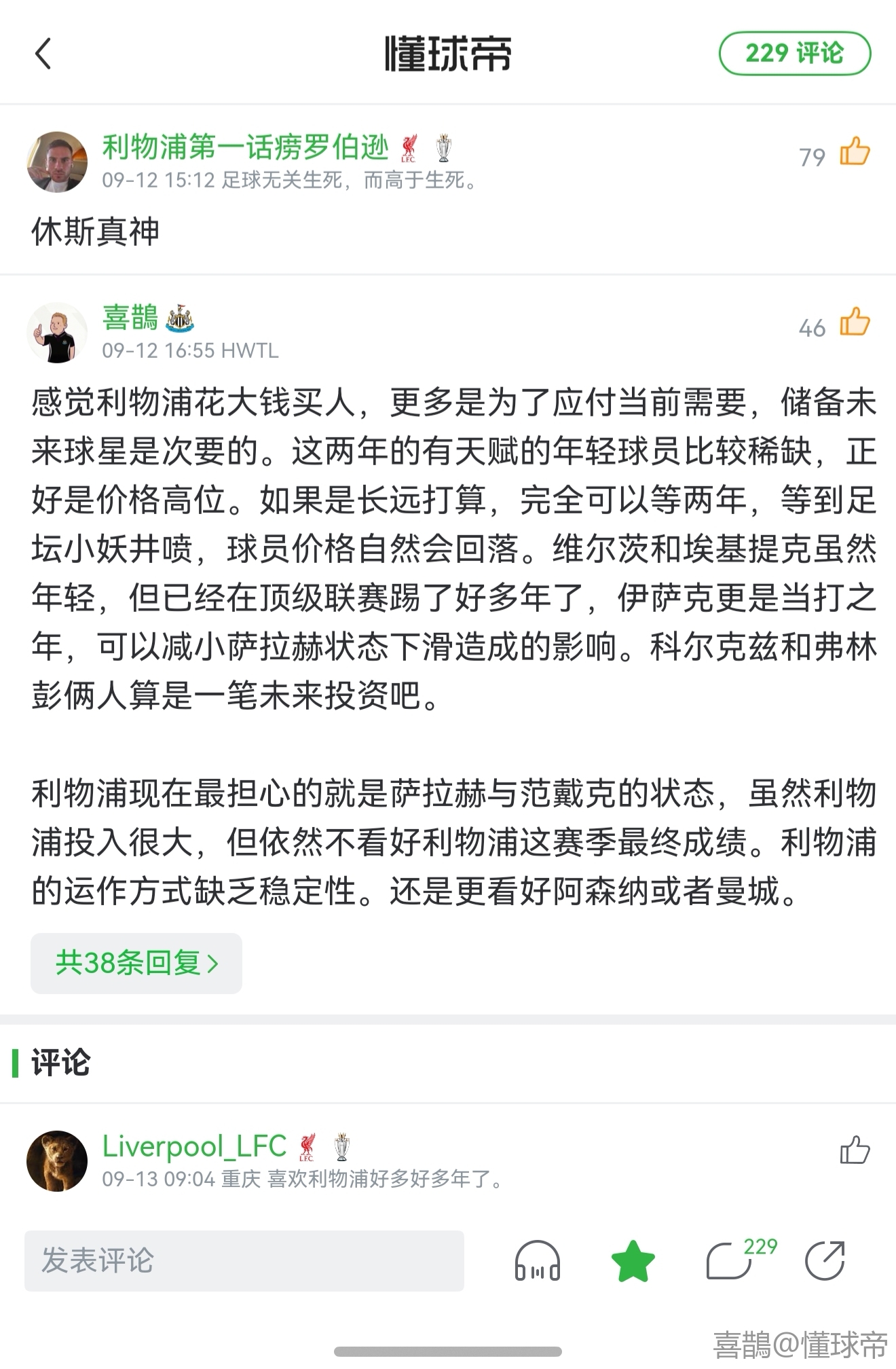Open 喜鵲's profile avatar

pyautogui.click(x=57, y=332)
